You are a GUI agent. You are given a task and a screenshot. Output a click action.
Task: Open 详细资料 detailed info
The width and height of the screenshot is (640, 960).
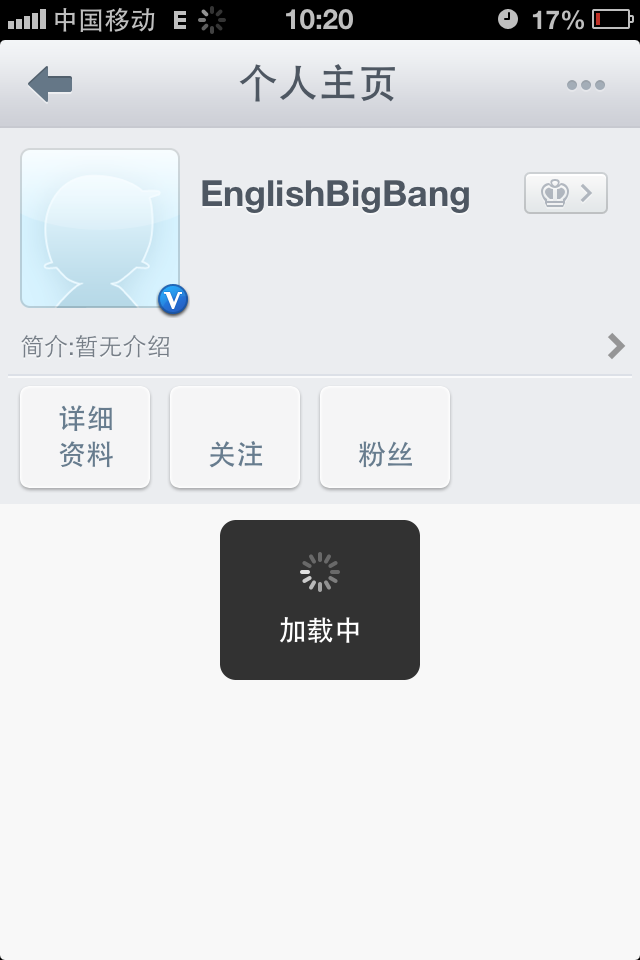click(85, 438)
